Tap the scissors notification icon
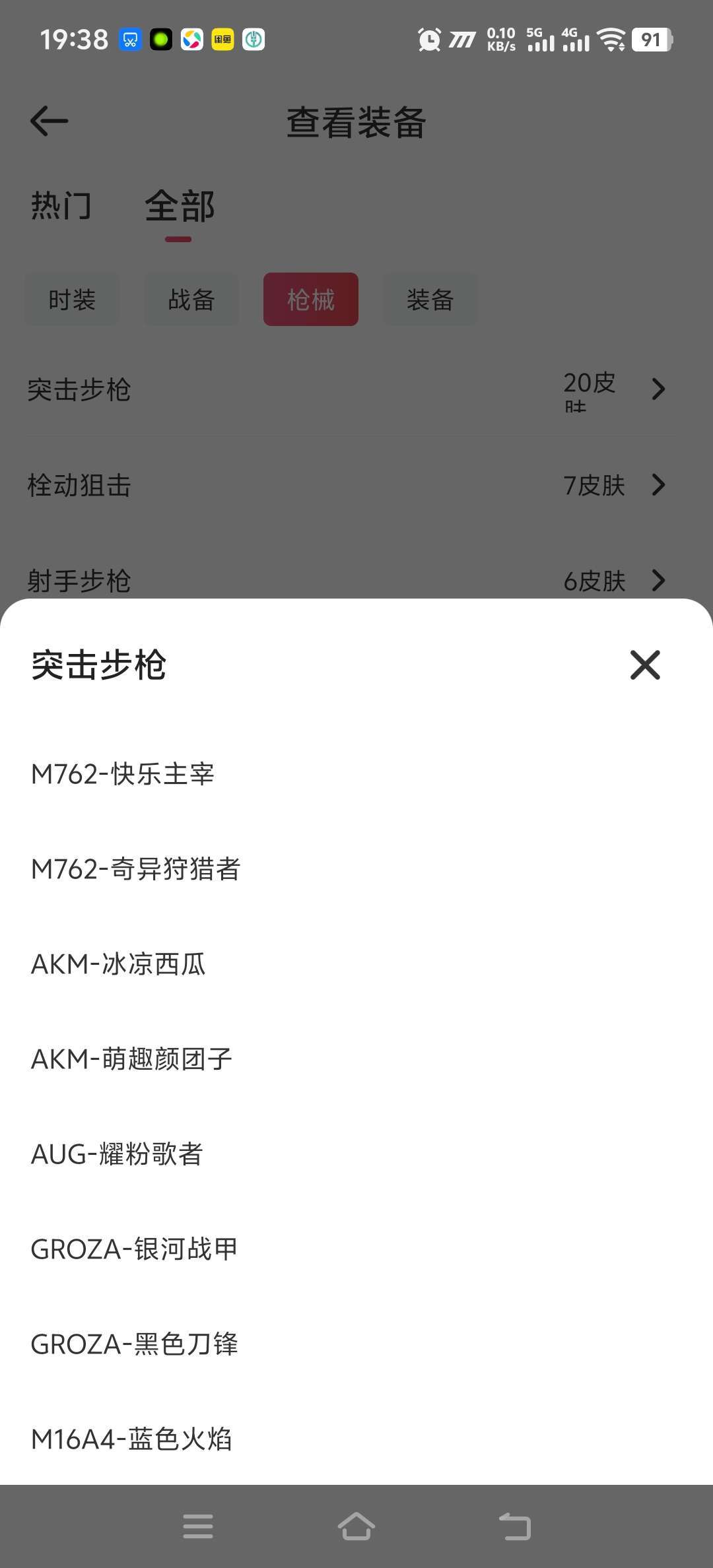Screen dimensions: 713x1568 129,41
